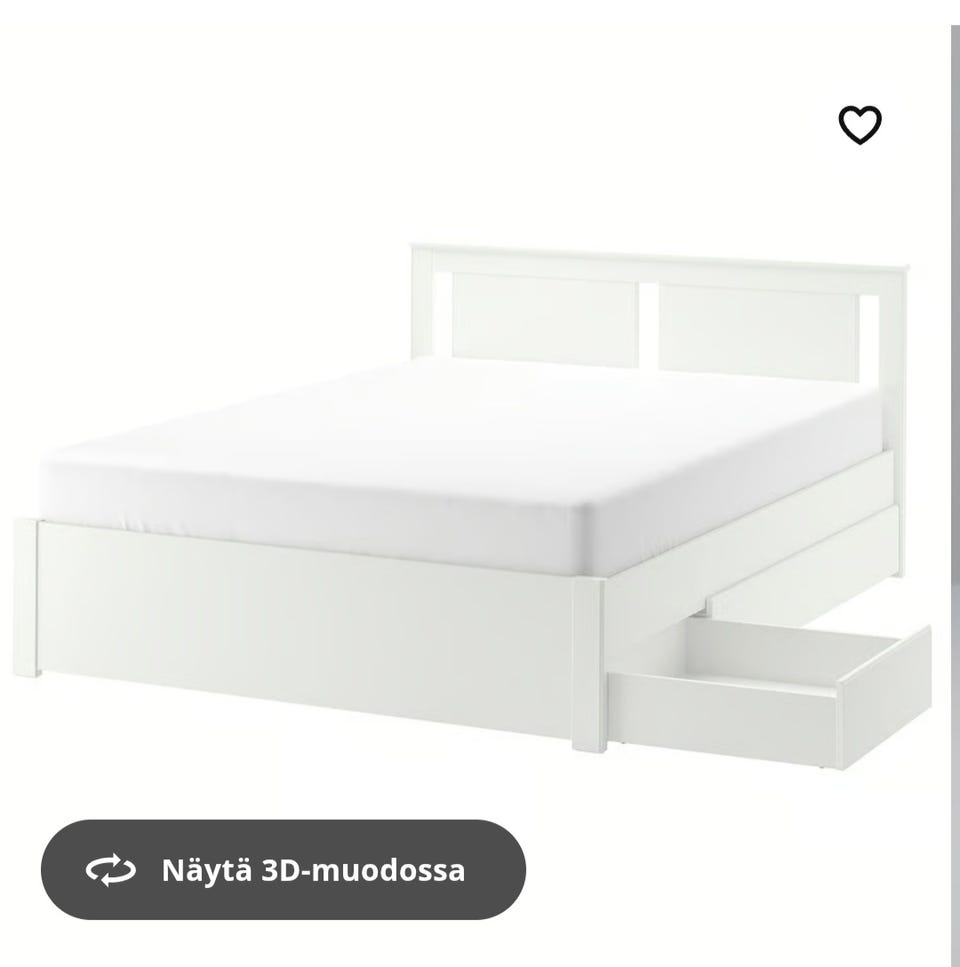Open the Näytä 3D-muodossa view
960x967 pixels.
tap(283, 869)
